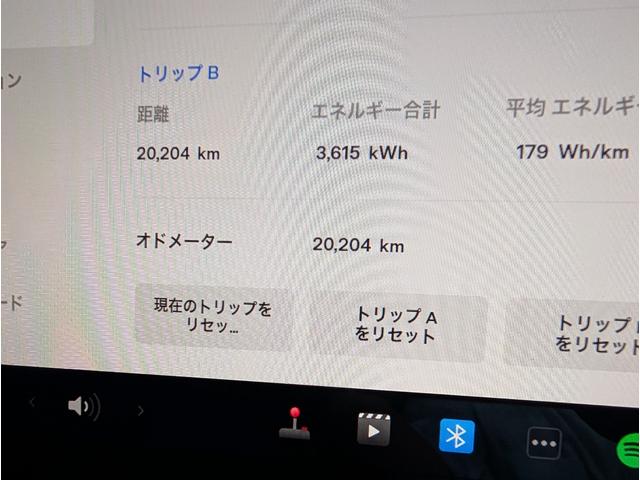Launch the theater video app
640x480 pixels.
pos(373,429)
